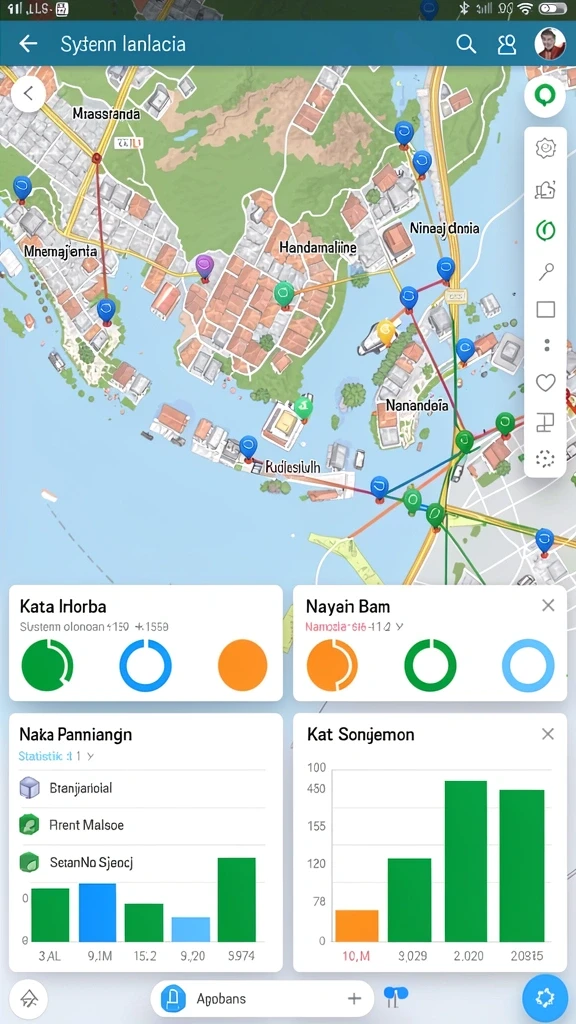Open the three-dot item in the map toolbar

[x=546, y=345]
